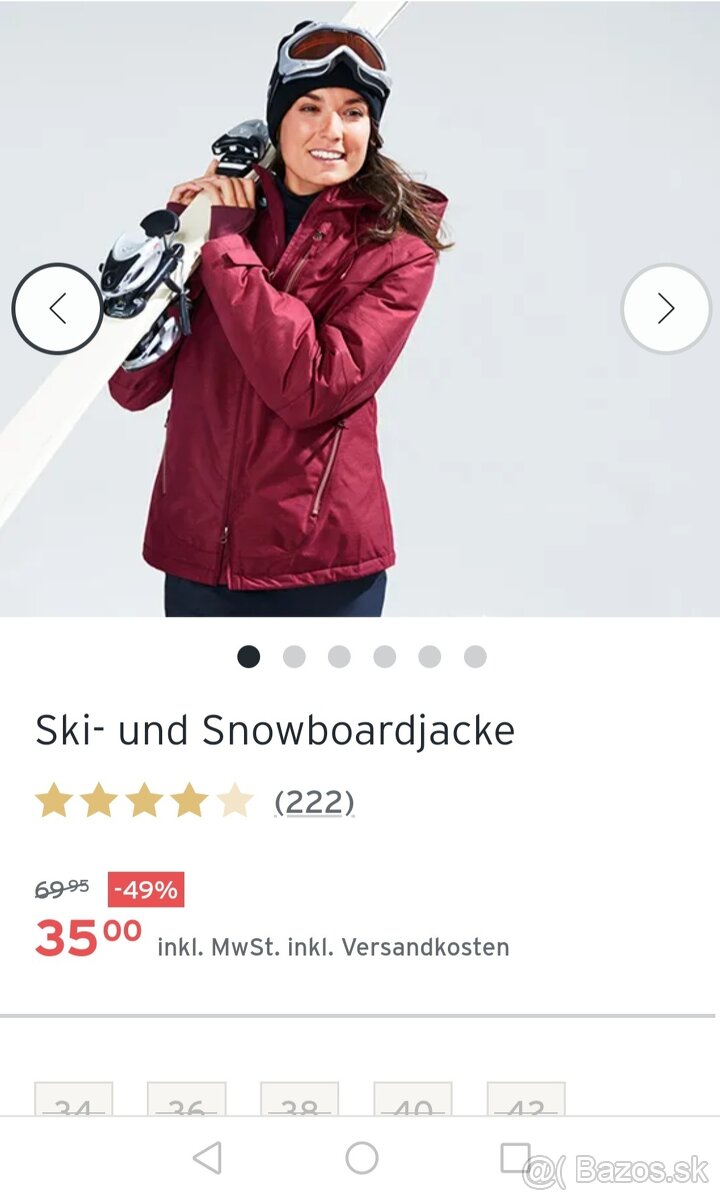The image size is (720, 1200).
Task: Select the third image dot
Action: pyautogui.click(x=338, y=657)
